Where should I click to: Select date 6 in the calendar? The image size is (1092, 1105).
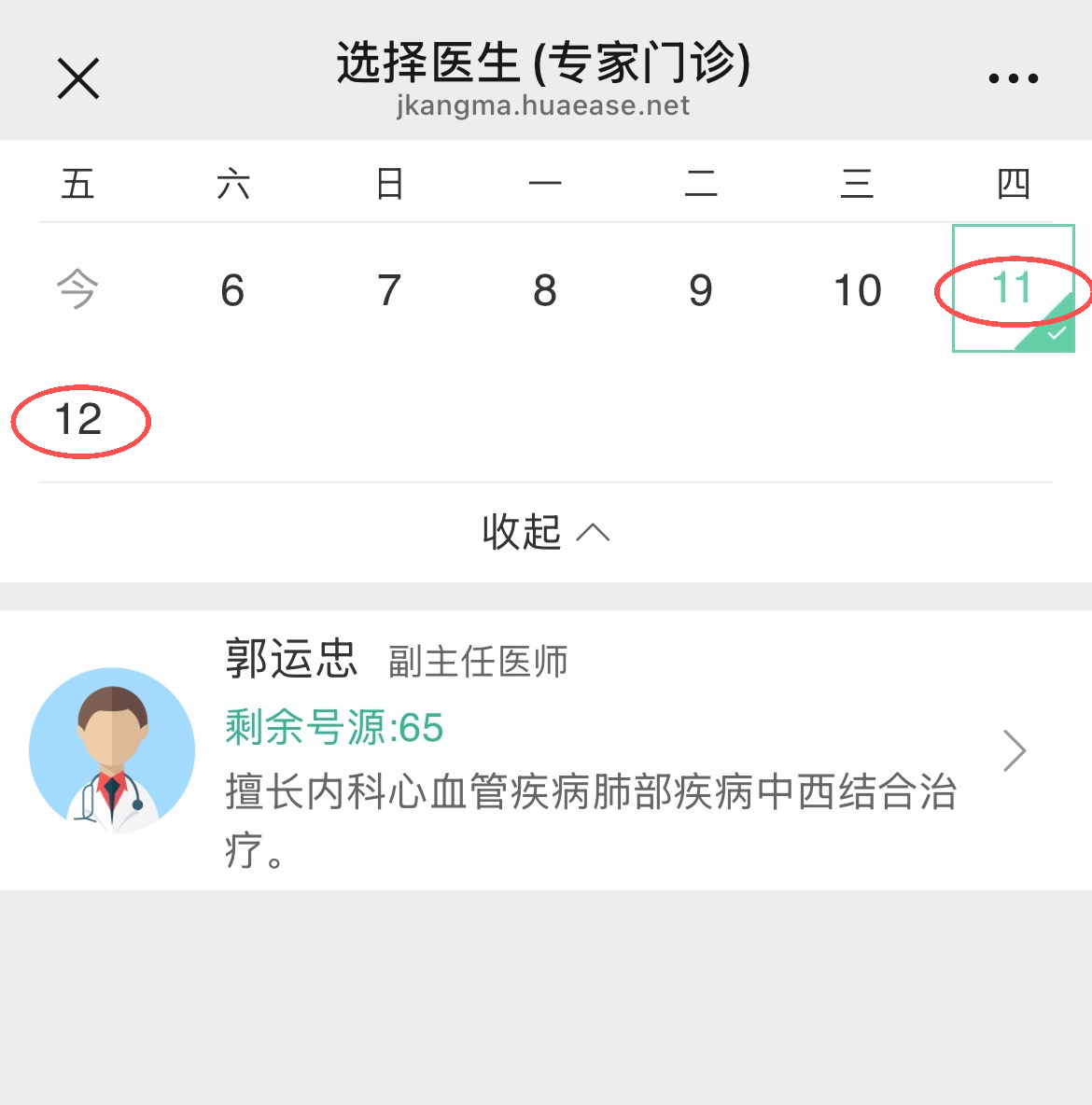pyautogui.click(x=232, y=289)
